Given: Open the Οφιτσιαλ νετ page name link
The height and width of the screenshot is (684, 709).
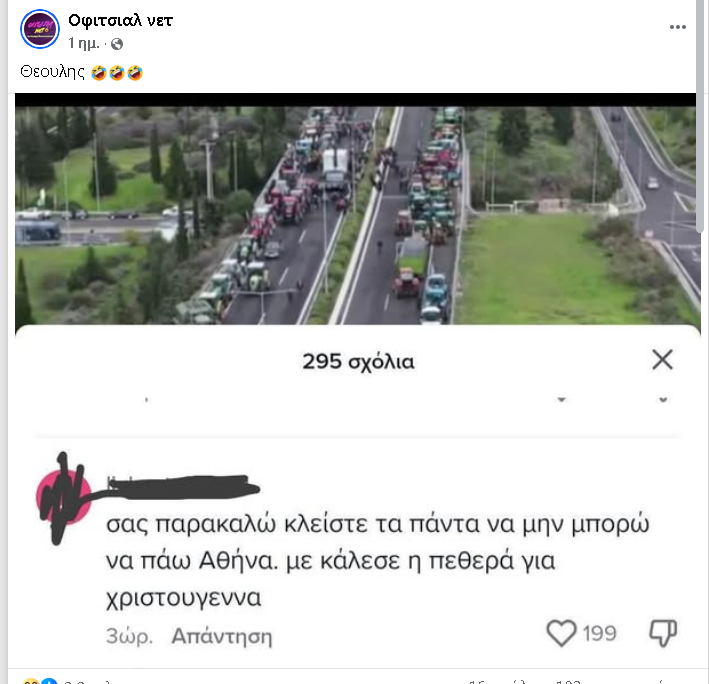Looking at the screenshot, I should click(x=120, y=20).
